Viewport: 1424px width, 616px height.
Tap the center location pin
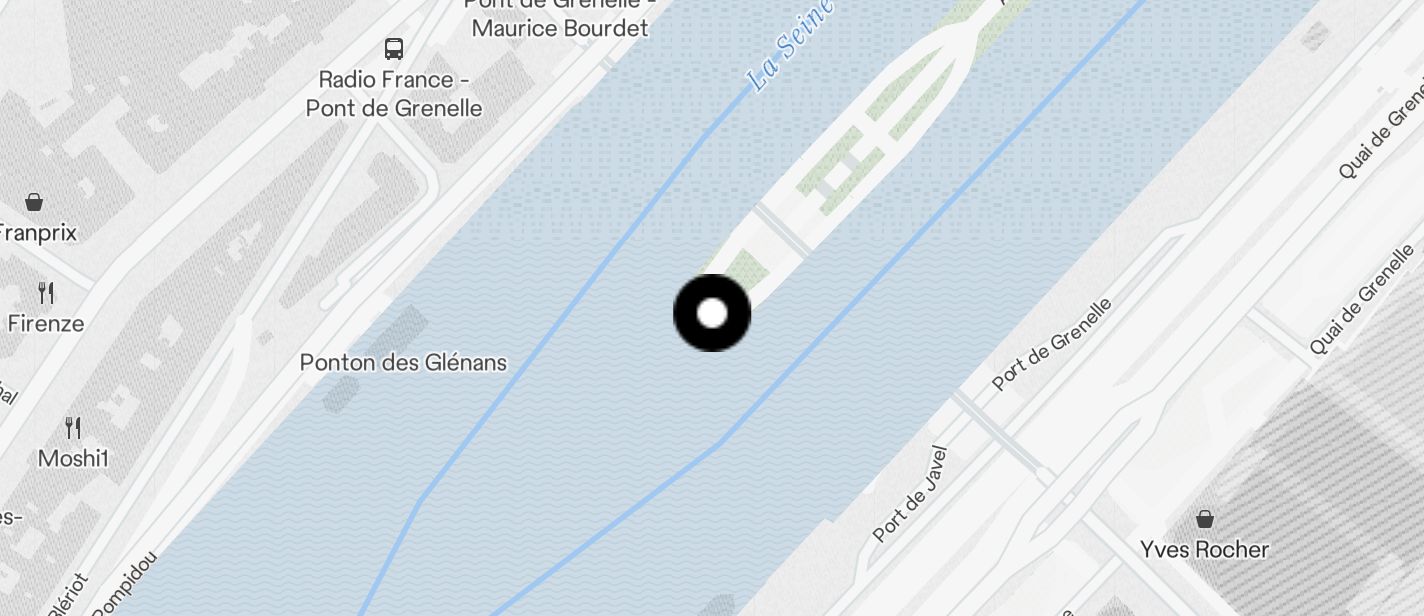click(712, 313)
